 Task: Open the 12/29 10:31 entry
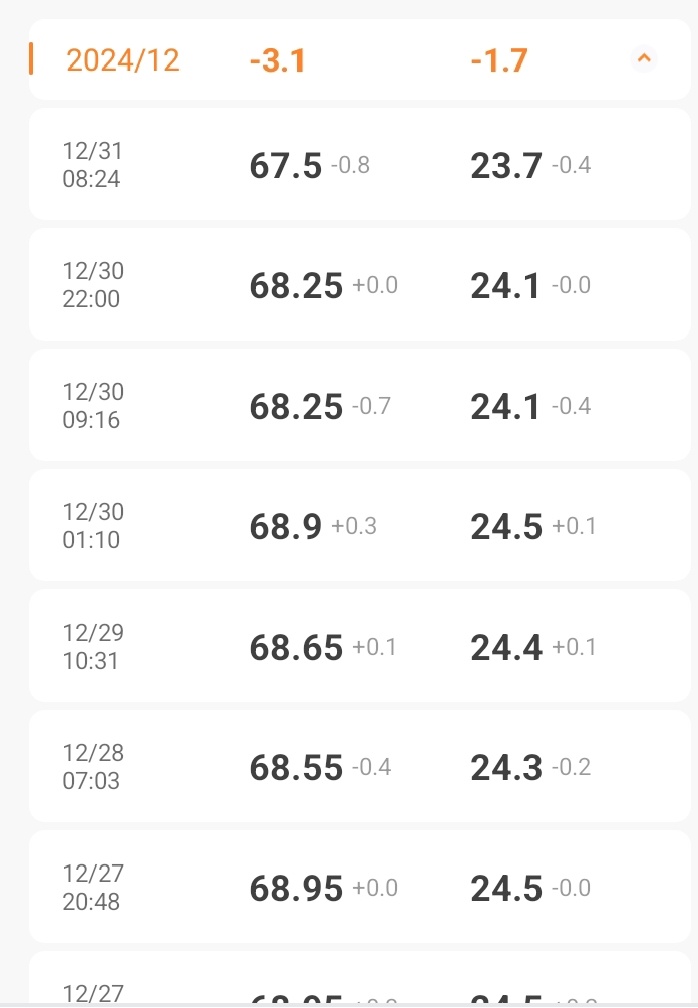(360, 646)
